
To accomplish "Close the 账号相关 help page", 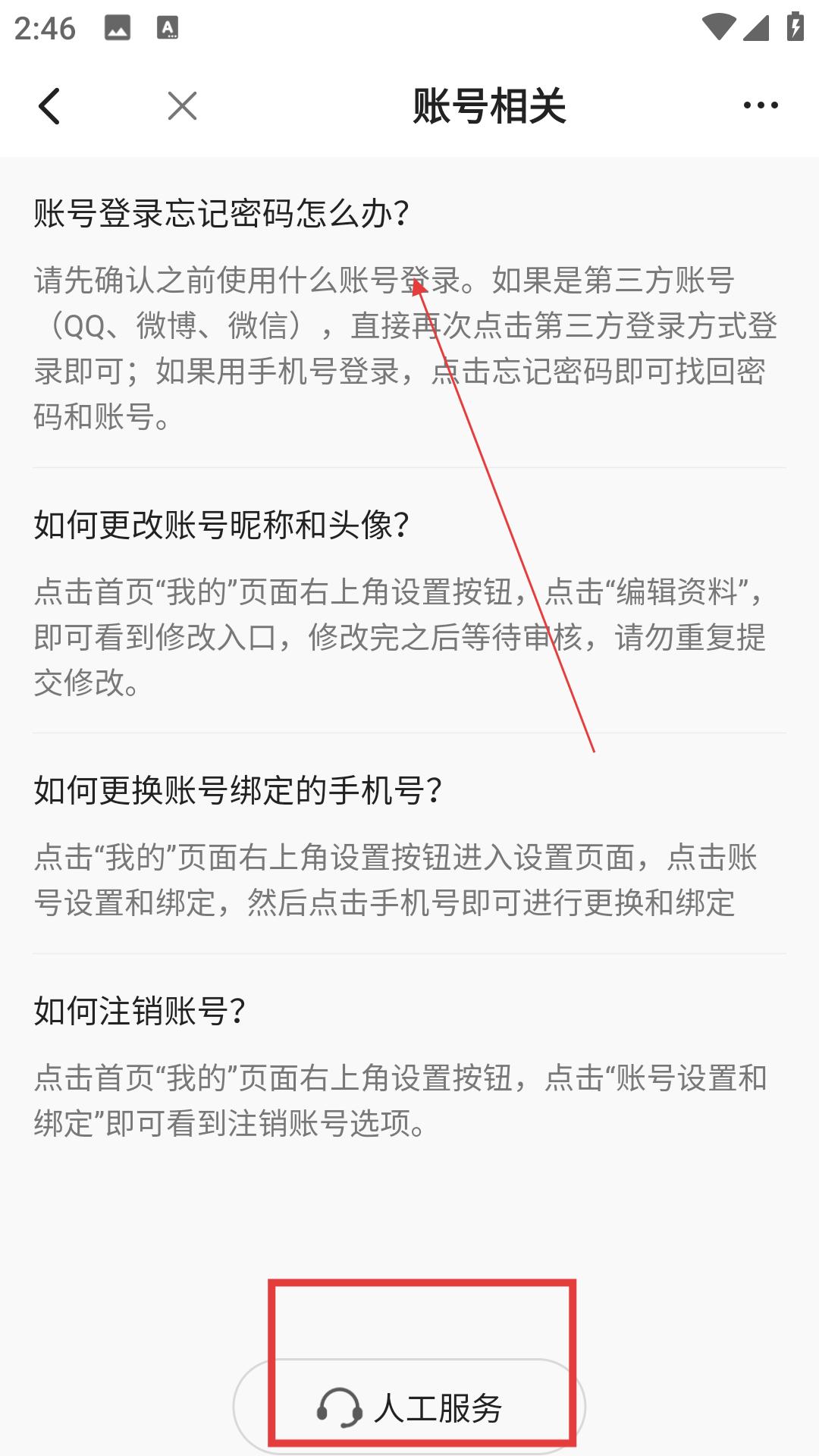I will coord(182,106).
